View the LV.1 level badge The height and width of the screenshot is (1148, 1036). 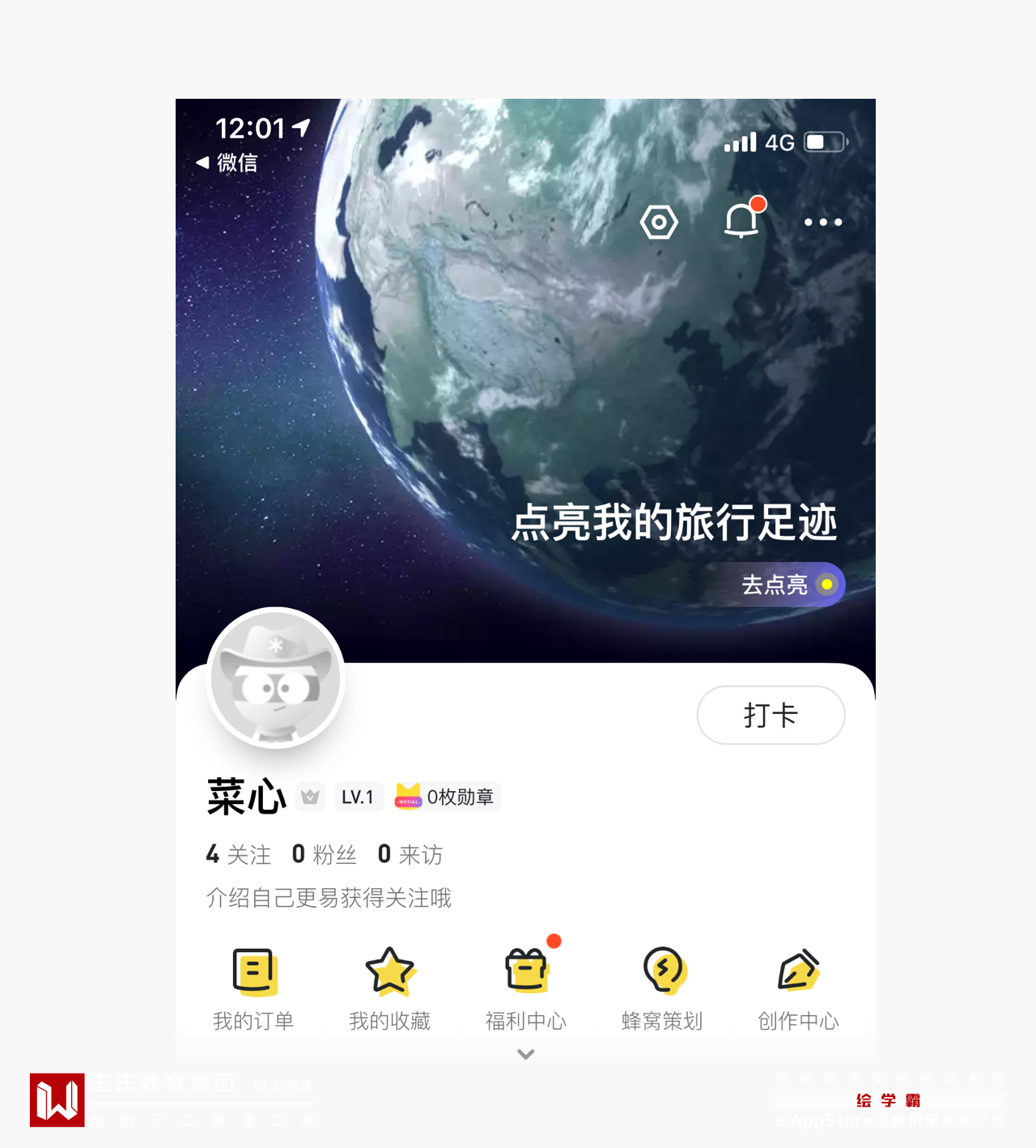point(358,797)
